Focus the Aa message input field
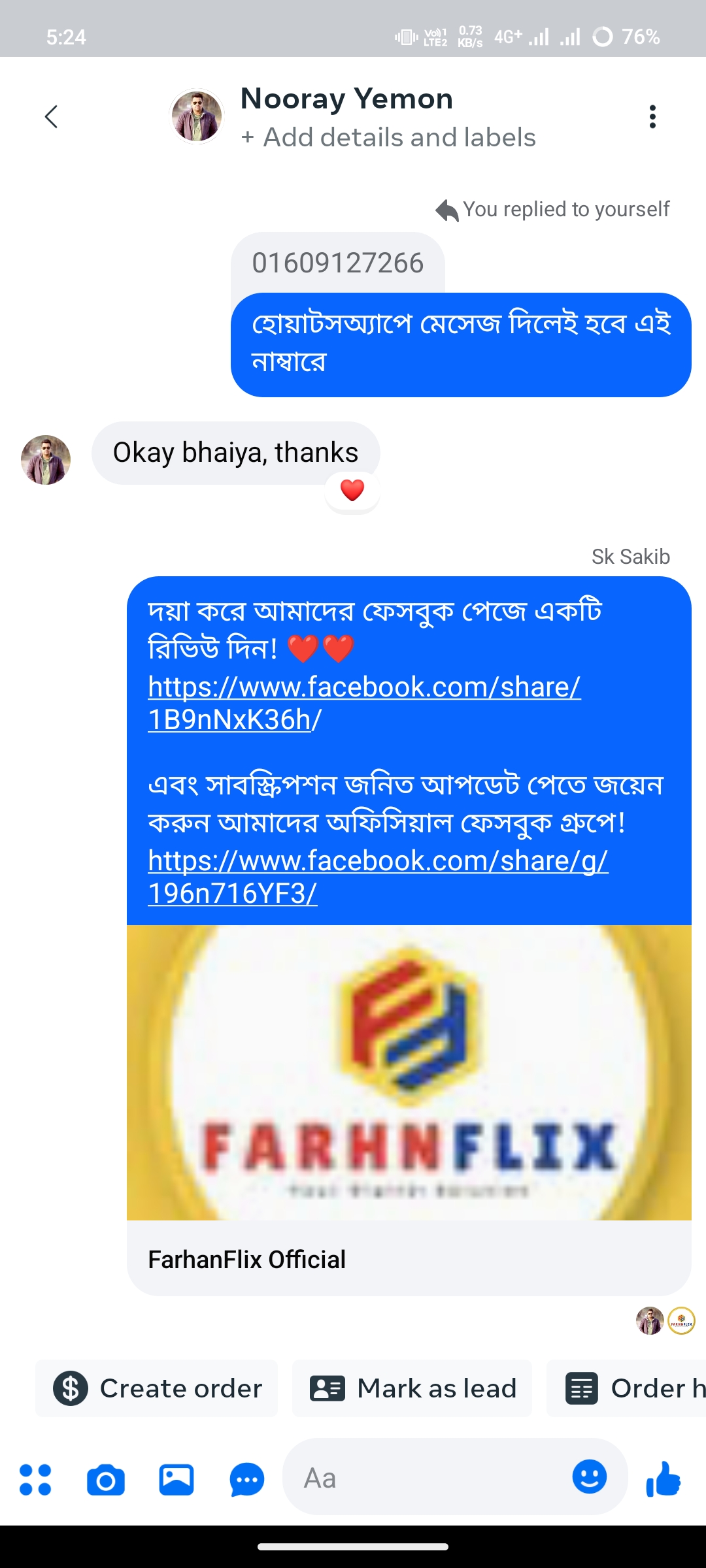This screenshot has height=1568, width=706. 425,1478
